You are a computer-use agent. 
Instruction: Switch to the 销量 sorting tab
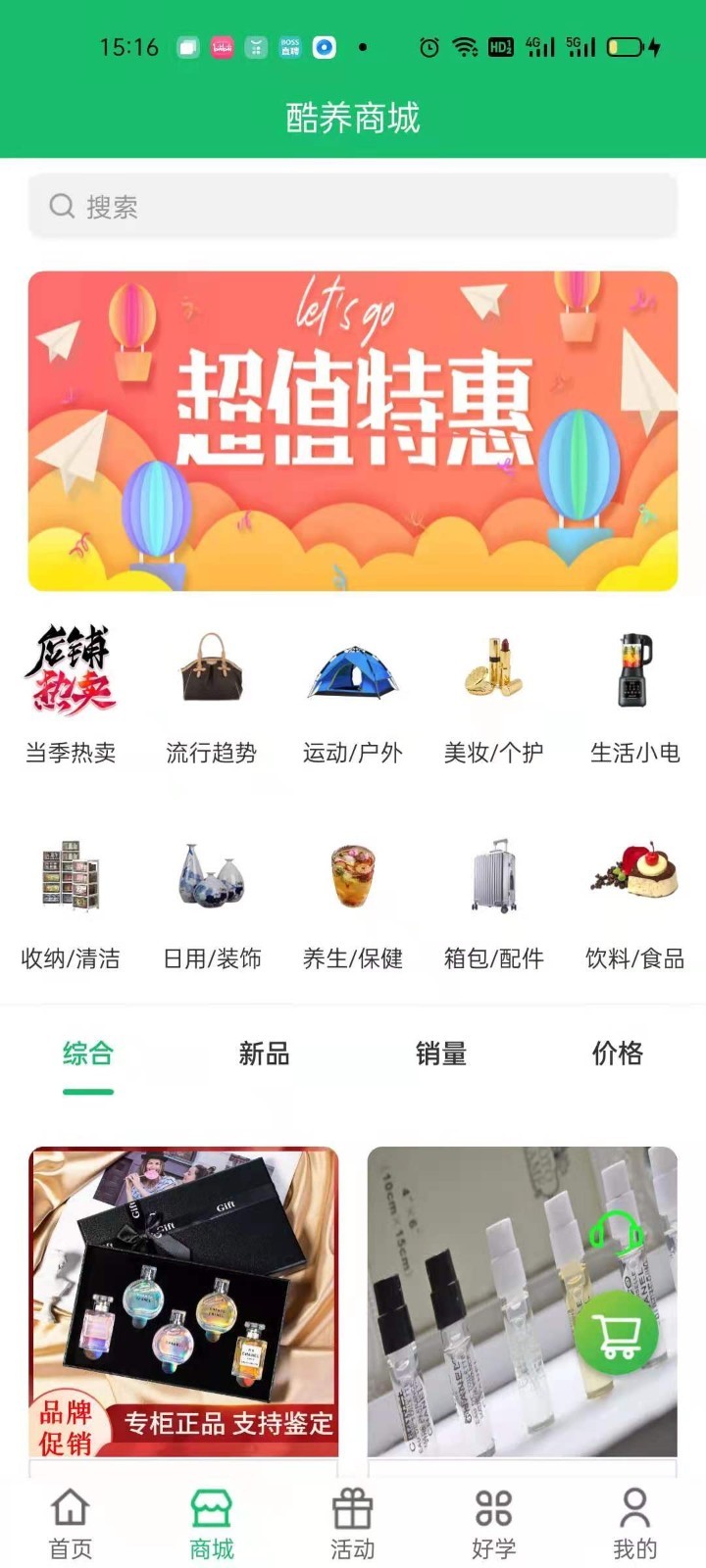coord(441,1054)
